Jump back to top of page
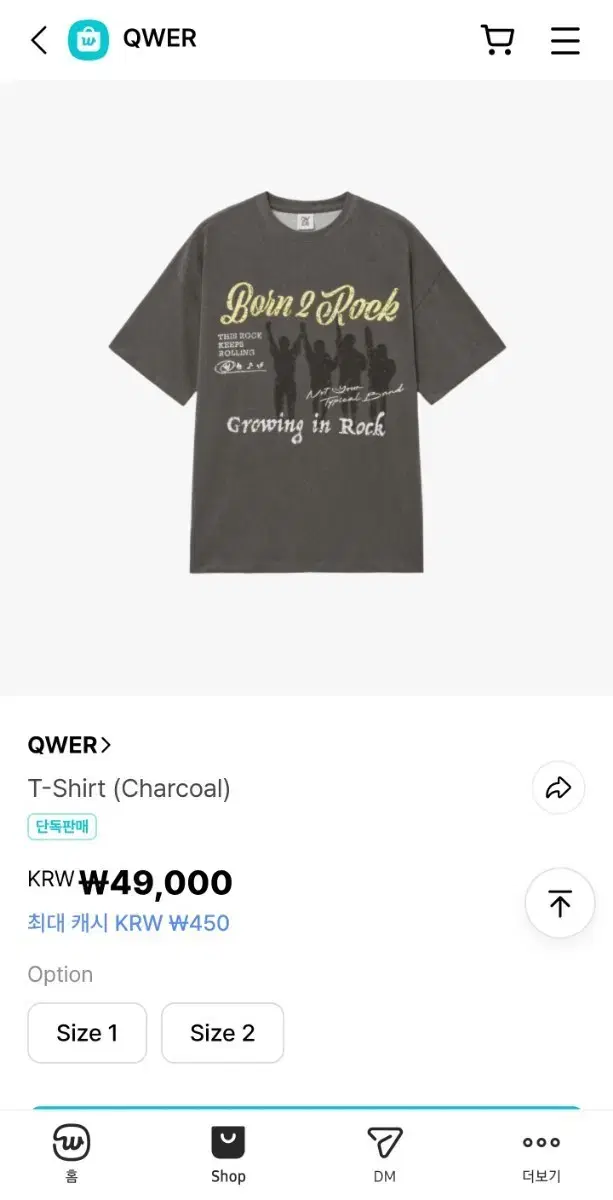Image resolution: width=613 pixels, height=1200 pixels. click(x=560, y=903)
